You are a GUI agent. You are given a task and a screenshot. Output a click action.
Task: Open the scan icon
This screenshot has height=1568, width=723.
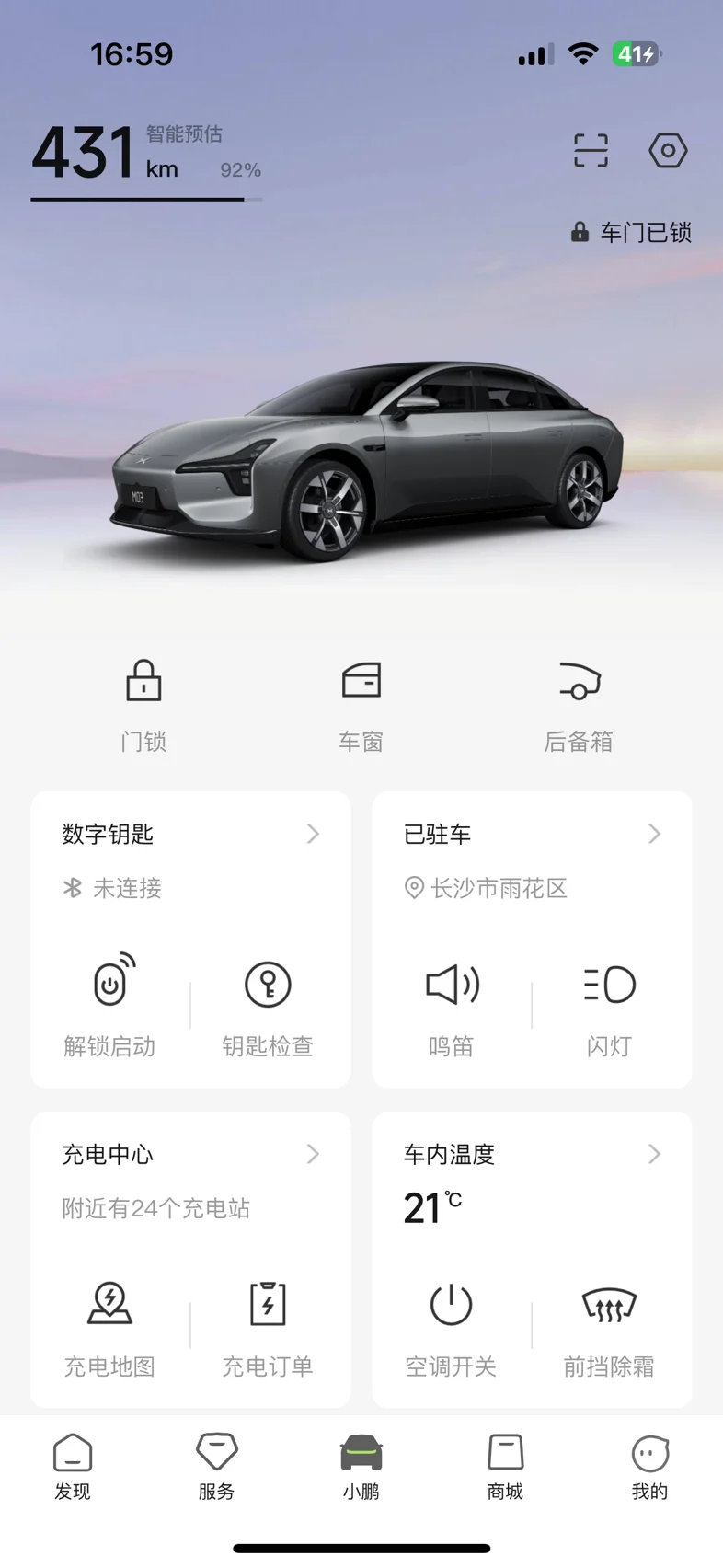click(x=591, y=150)
